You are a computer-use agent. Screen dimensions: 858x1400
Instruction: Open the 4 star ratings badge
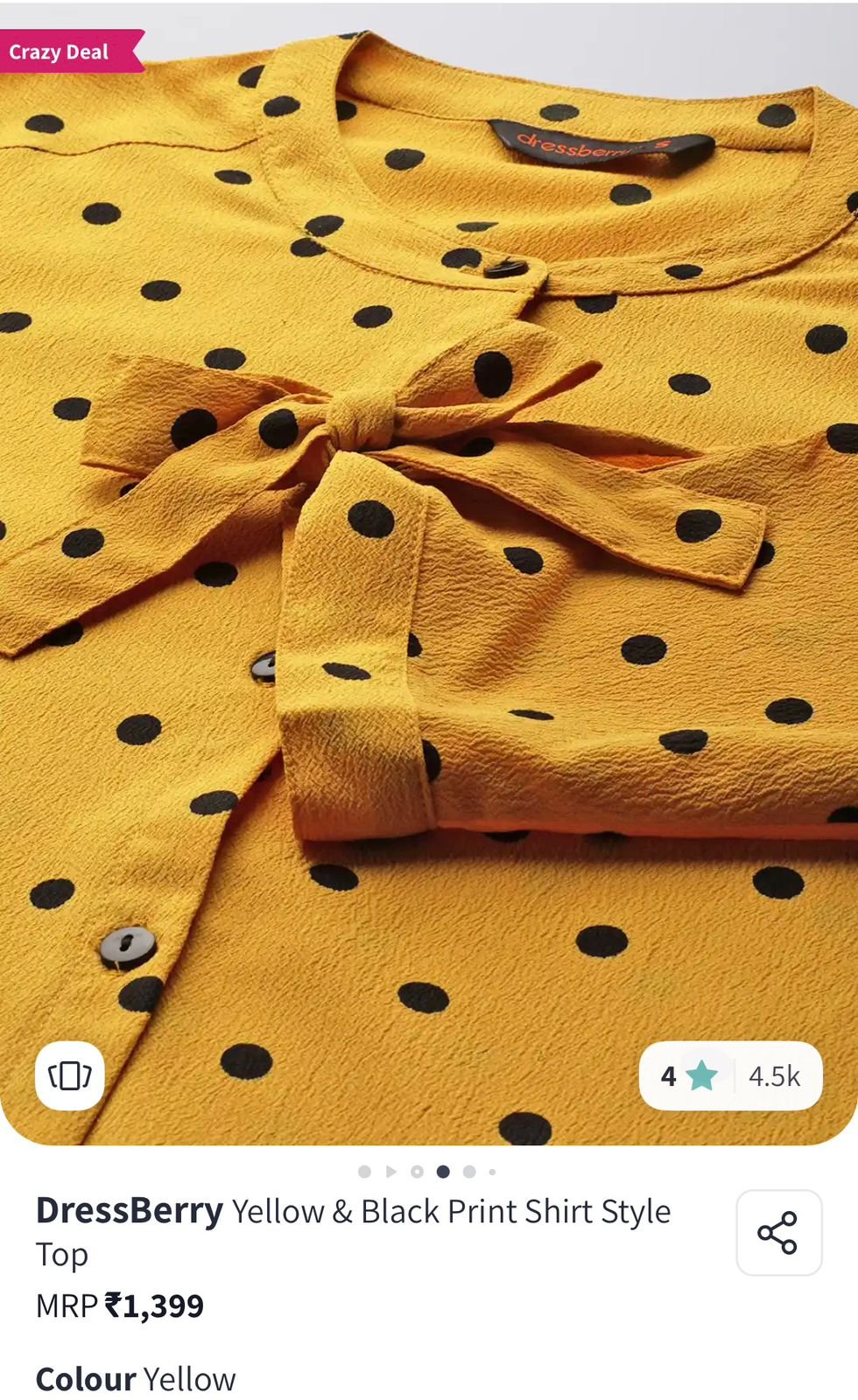(x=730, y=1075)
